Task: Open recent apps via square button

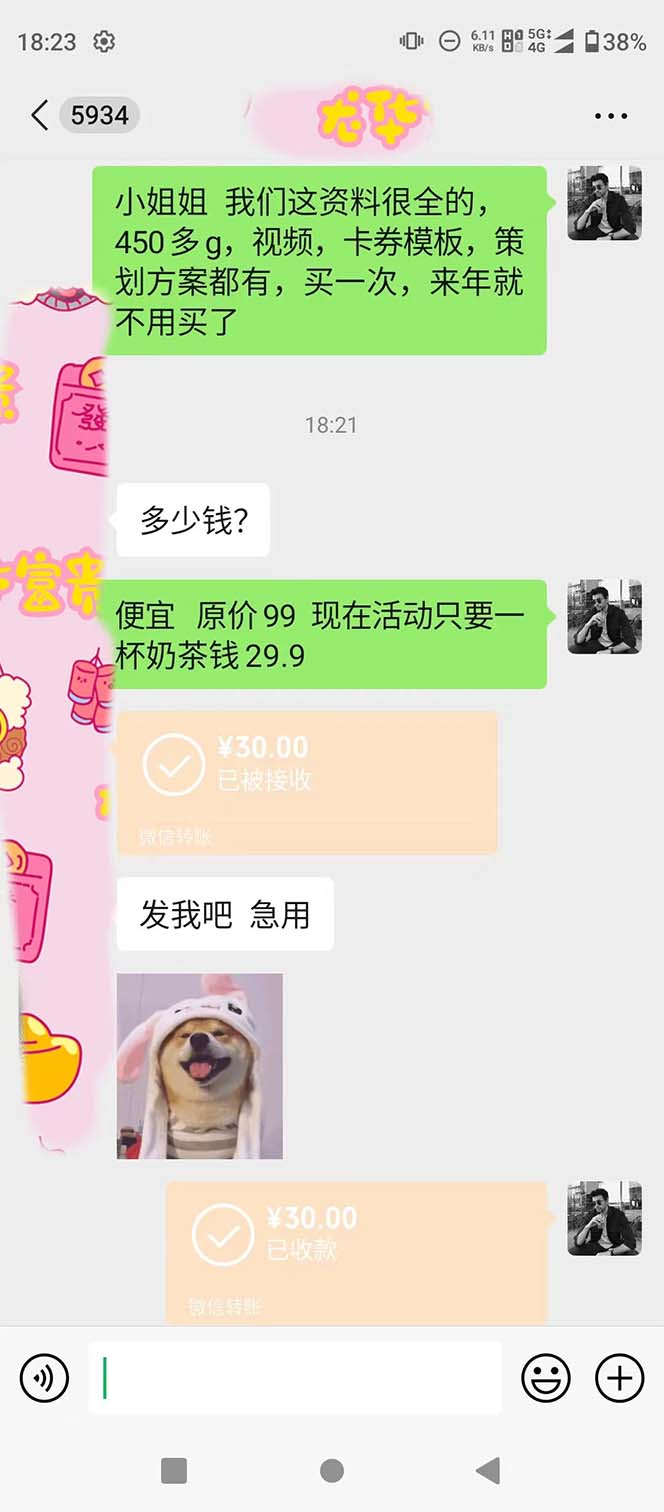Action: 174,1470
